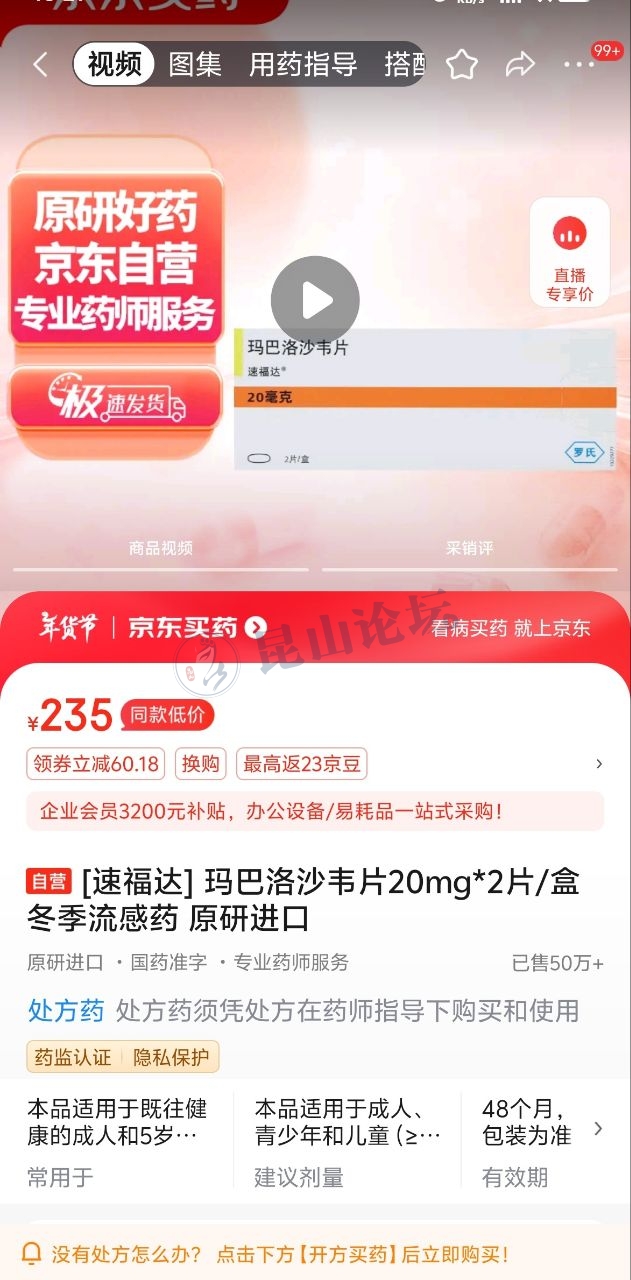Open the three-dot overflow menu
Image resolution: width=631 pixels, height=1280 pixels.
click(579, 65)
